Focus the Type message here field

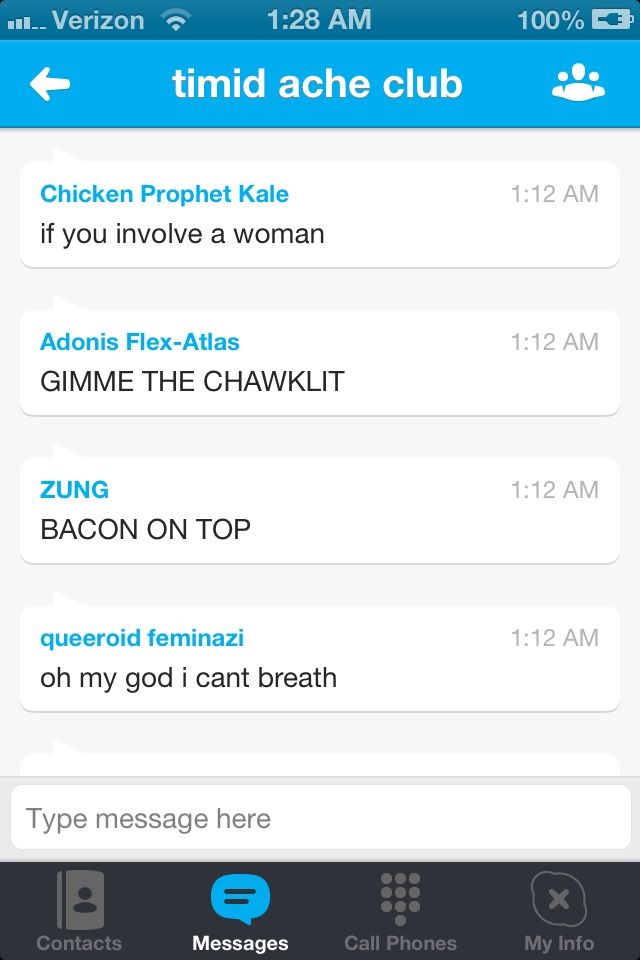[320, 820]
